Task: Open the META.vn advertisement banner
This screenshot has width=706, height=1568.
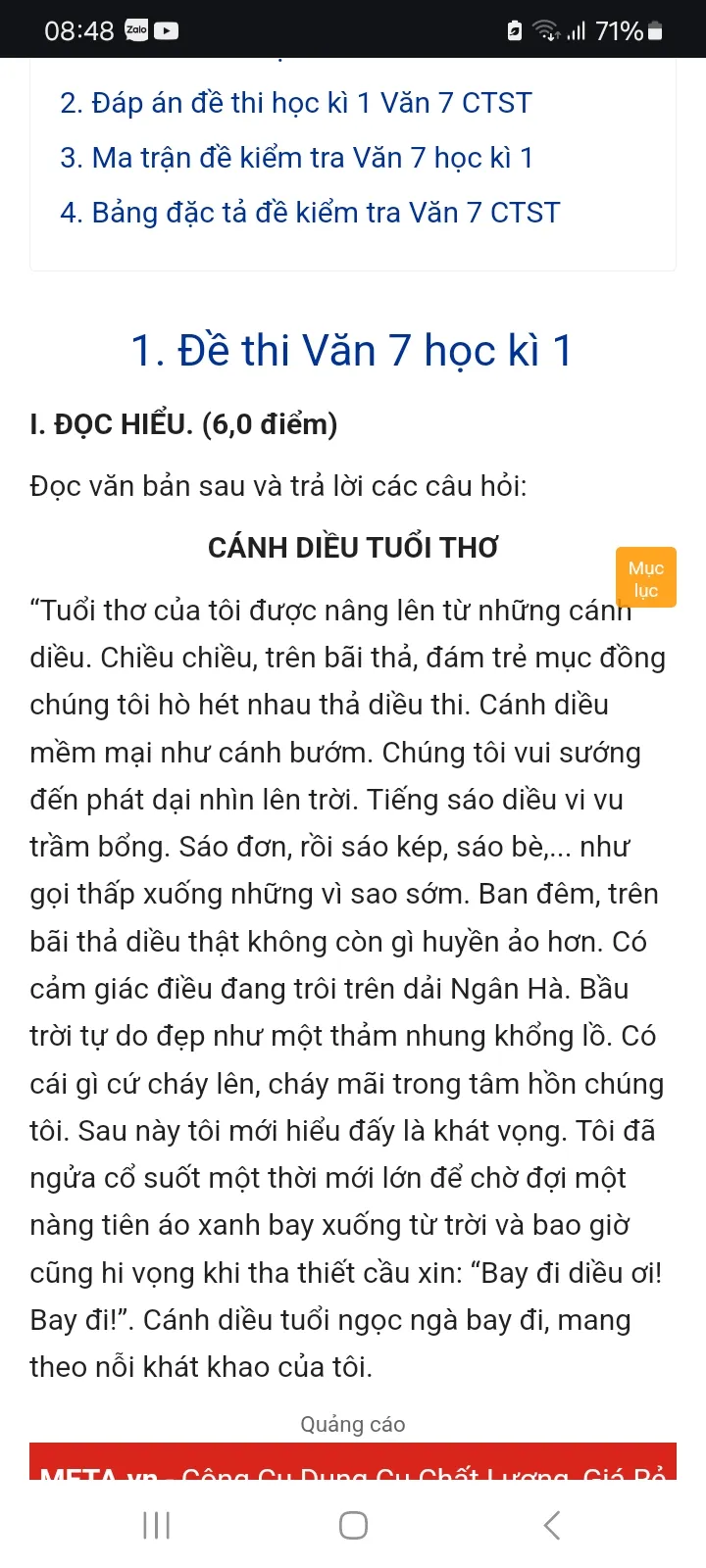Action: point(353,1463)
